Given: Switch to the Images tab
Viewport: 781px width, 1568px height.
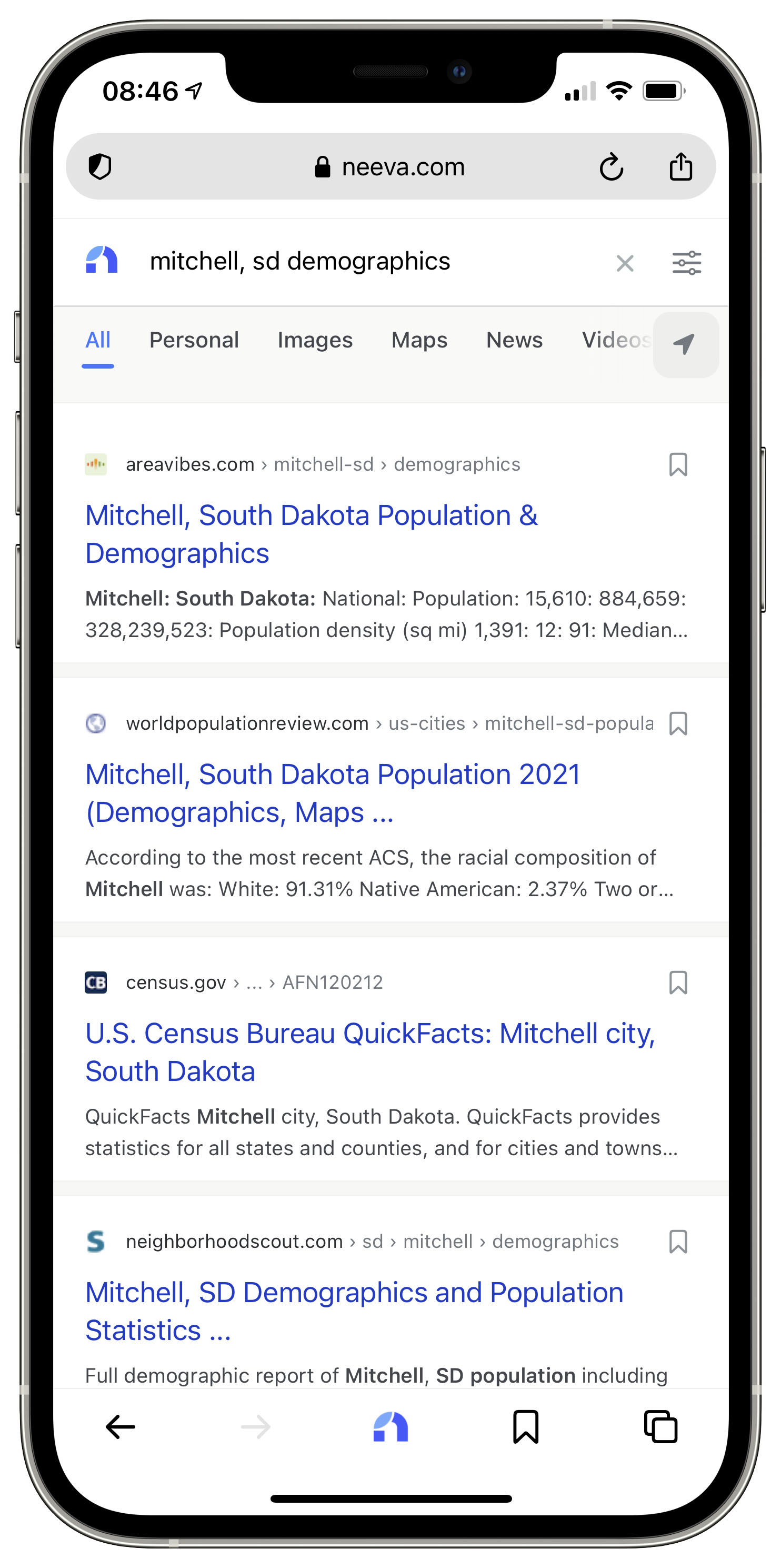Looking at the screenshot, I should pos(315,340).
